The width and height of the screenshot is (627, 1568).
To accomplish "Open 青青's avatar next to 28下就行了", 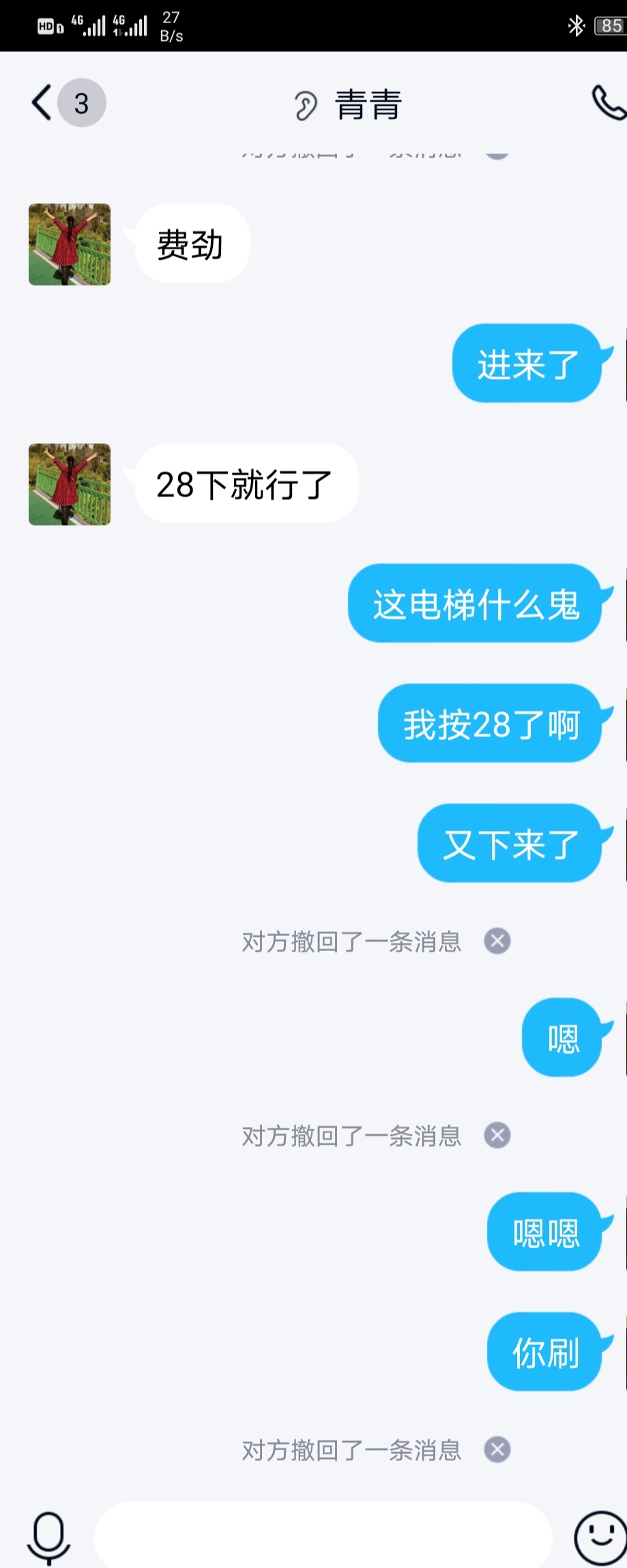I will click(x=70, y=484).
